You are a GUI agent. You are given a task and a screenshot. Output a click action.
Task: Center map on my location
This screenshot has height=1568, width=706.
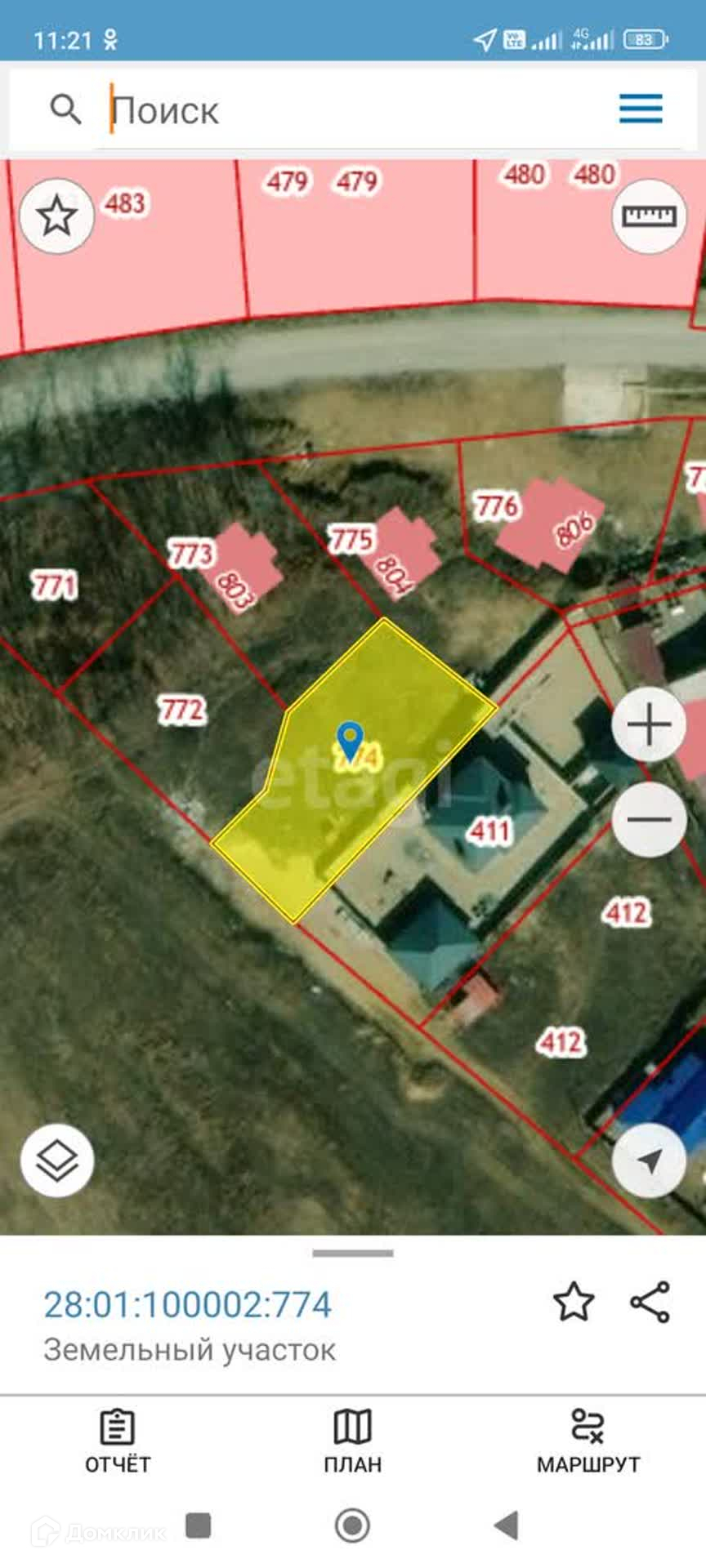pos(649,1160)
